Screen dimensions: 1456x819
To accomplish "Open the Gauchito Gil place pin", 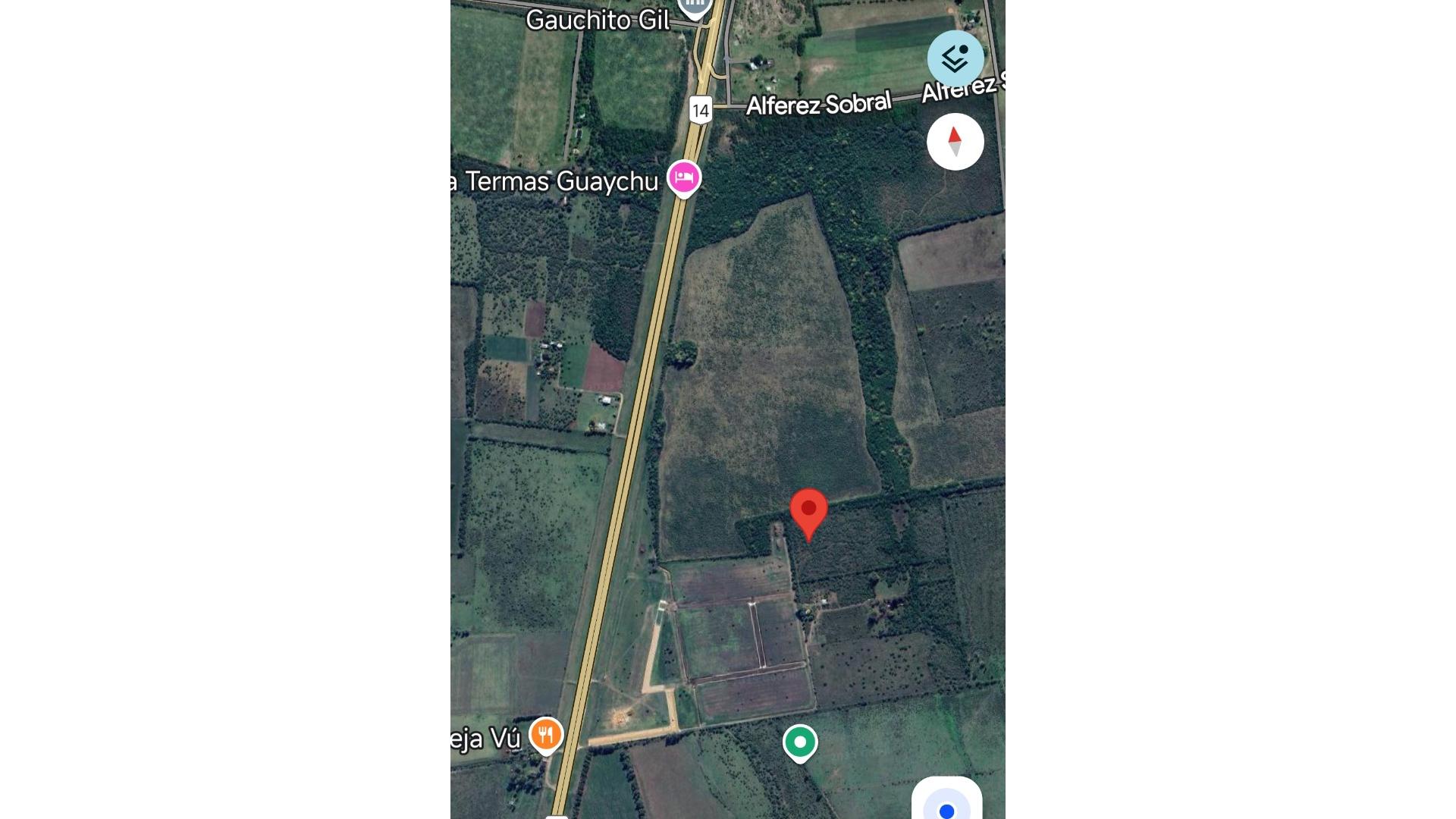I will coord(694,6).
